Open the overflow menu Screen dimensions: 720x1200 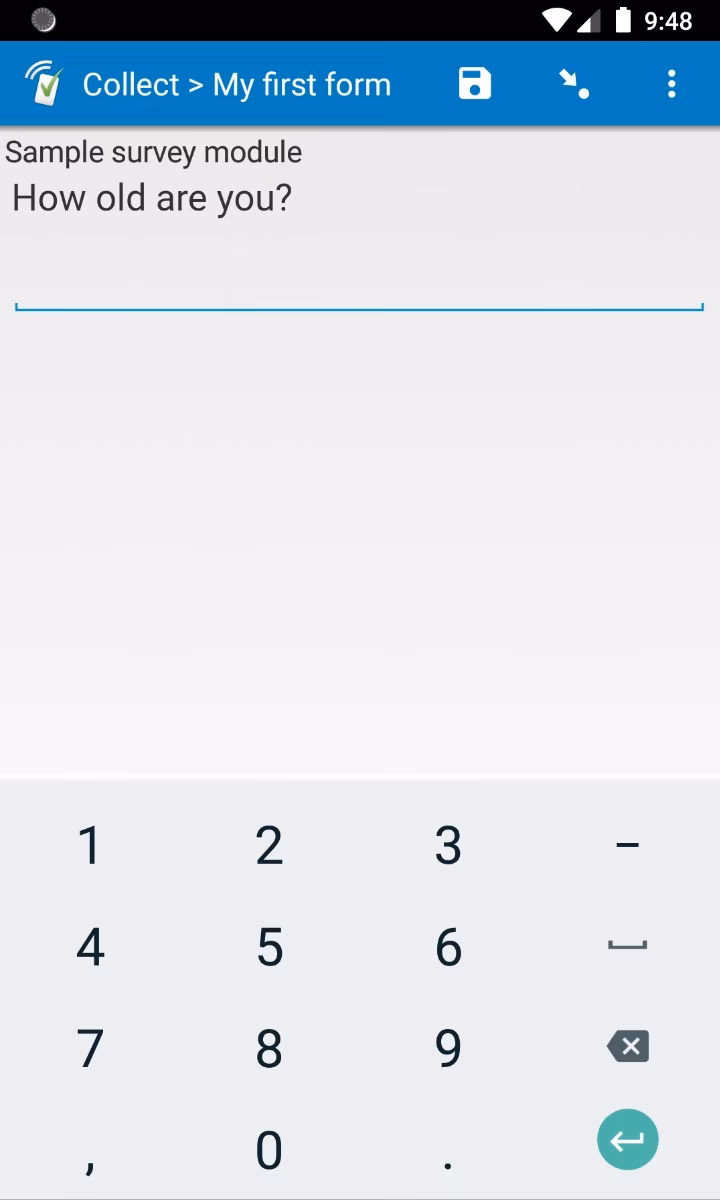pyautogui.click(x=671, y=84)
